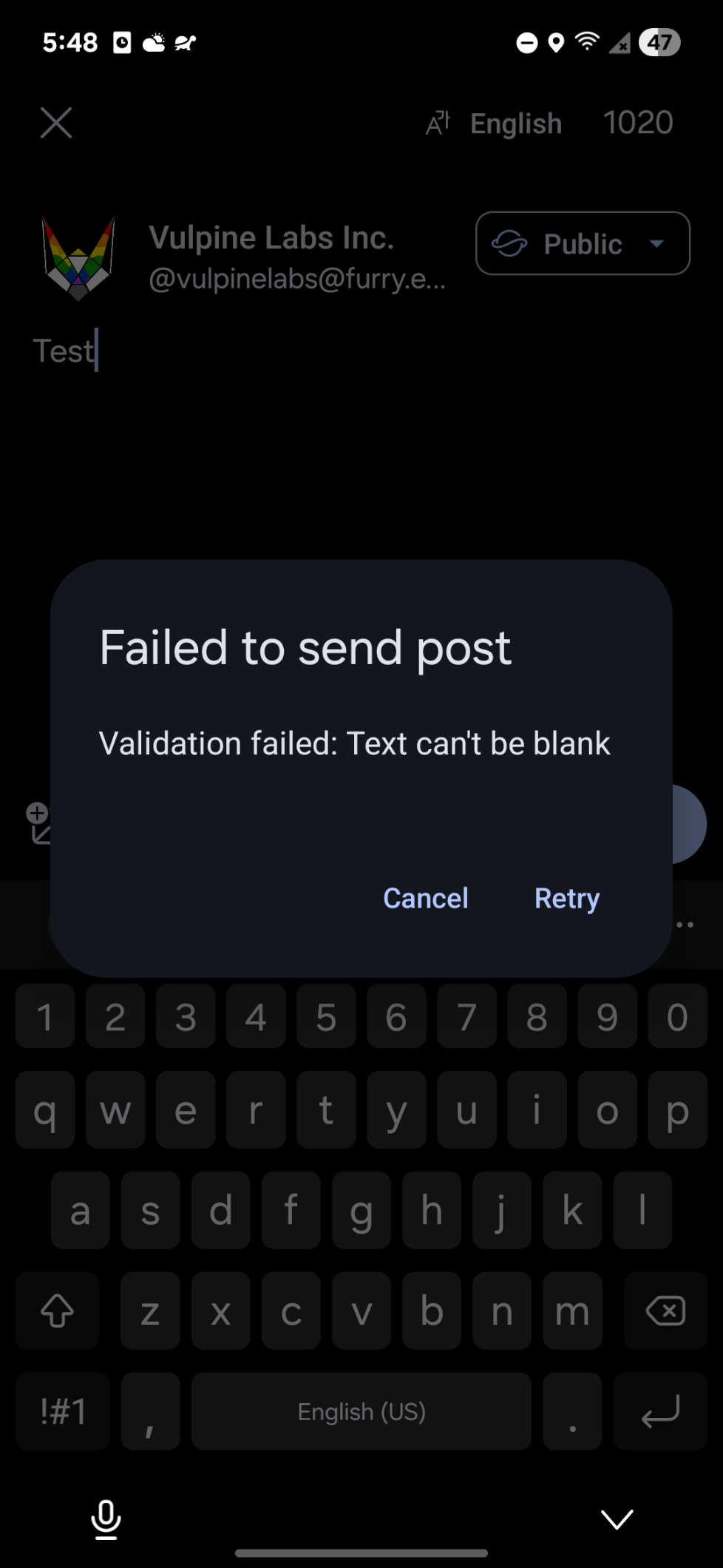
Task: Close the post composer
Action: coord(56,123)
